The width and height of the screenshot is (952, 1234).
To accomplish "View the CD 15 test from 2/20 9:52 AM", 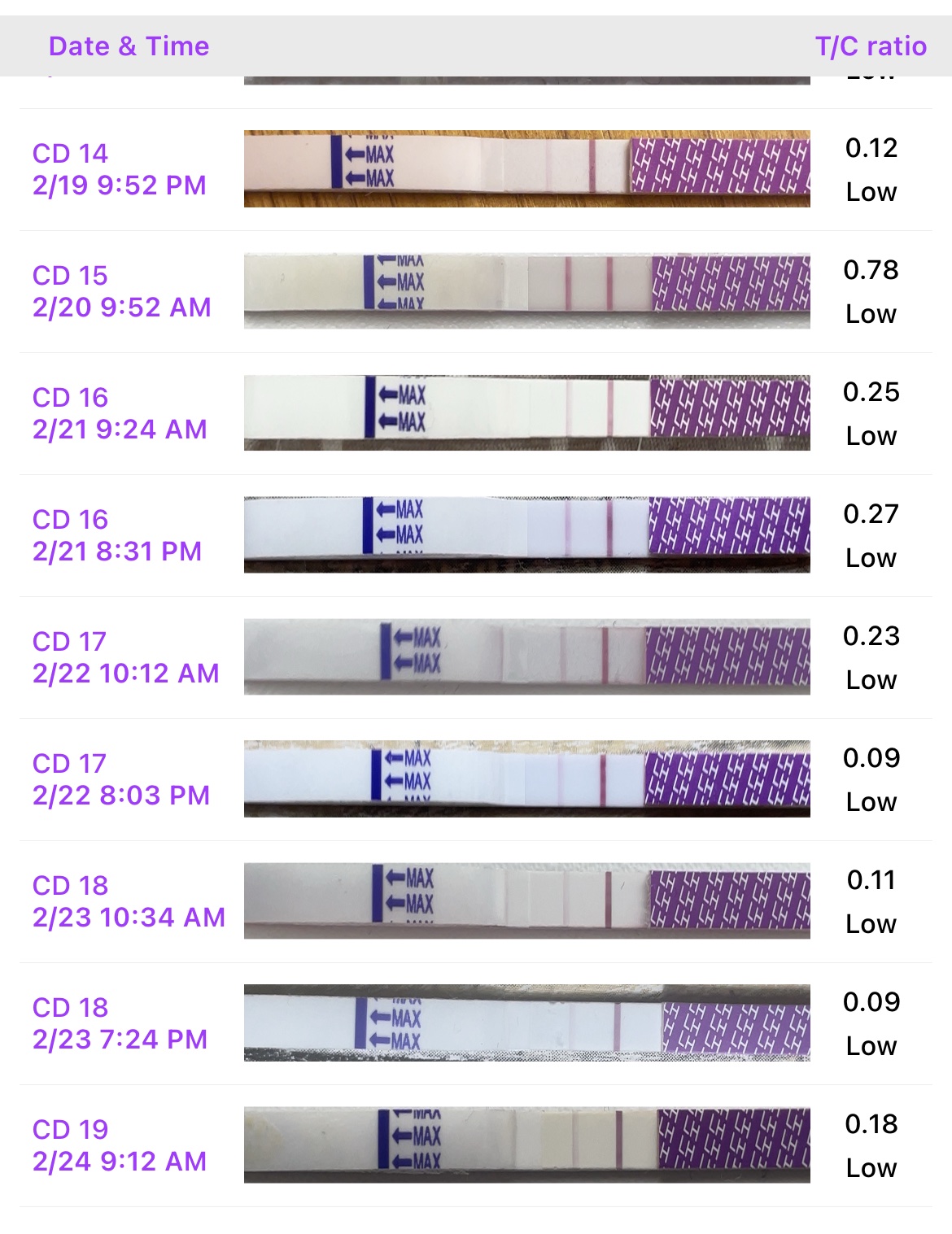I will (x=476, y=291).
